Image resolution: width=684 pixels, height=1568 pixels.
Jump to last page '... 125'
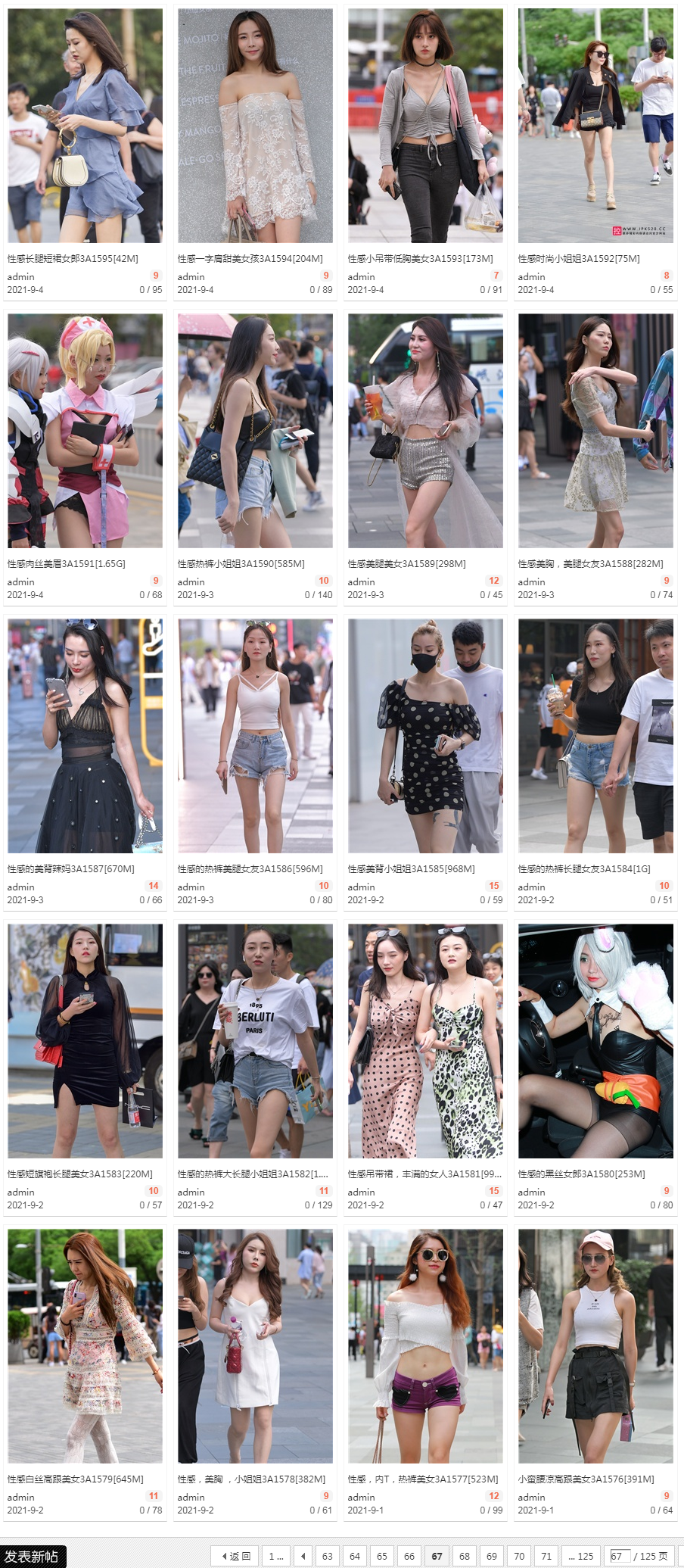point(581,1556)
